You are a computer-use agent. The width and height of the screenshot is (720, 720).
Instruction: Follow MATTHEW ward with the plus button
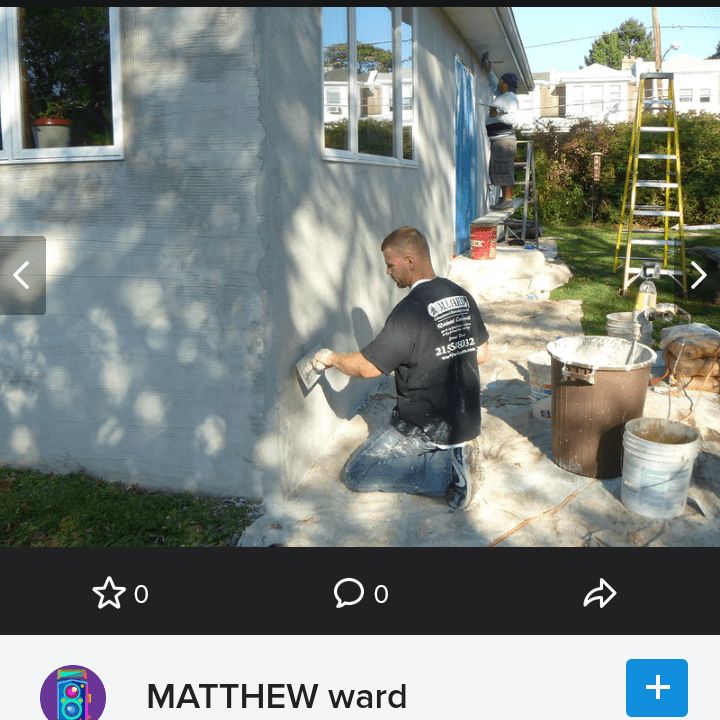[656, 688]
